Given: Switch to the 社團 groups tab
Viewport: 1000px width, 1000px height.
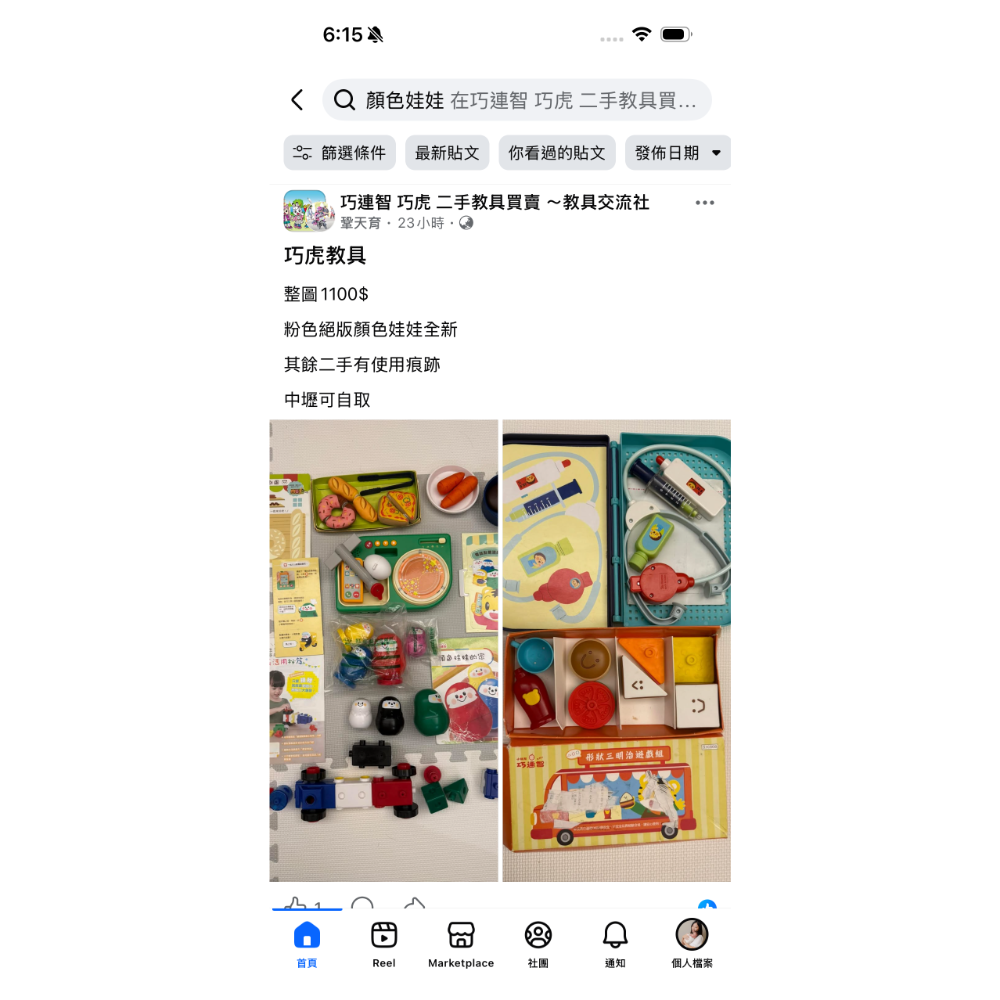Looking at the screenshot, I should [x=538, y=945].
